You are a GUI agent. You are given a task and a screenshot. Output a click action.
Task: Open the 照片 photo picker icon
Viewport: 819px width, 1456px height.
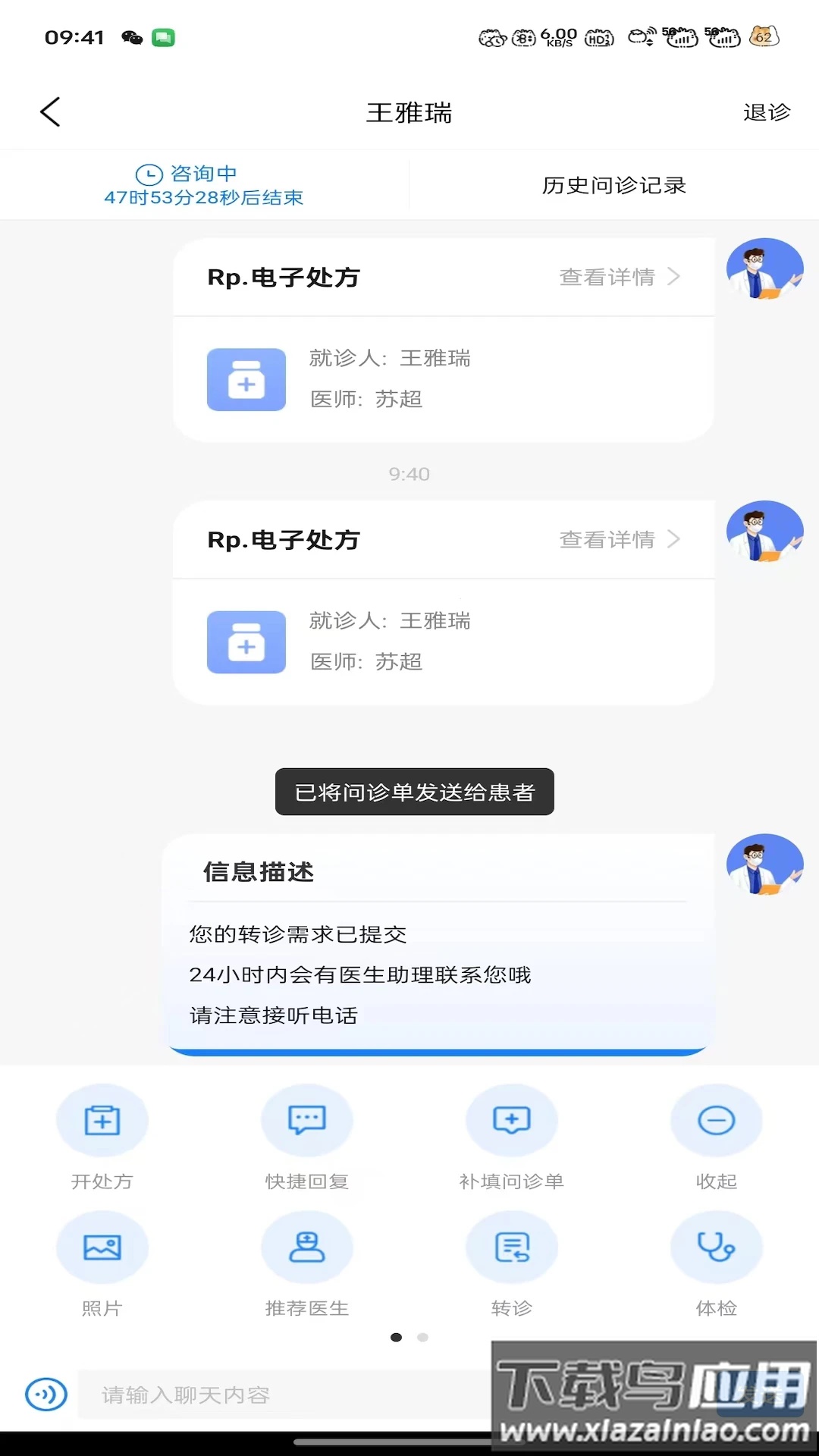(102, 1247)
